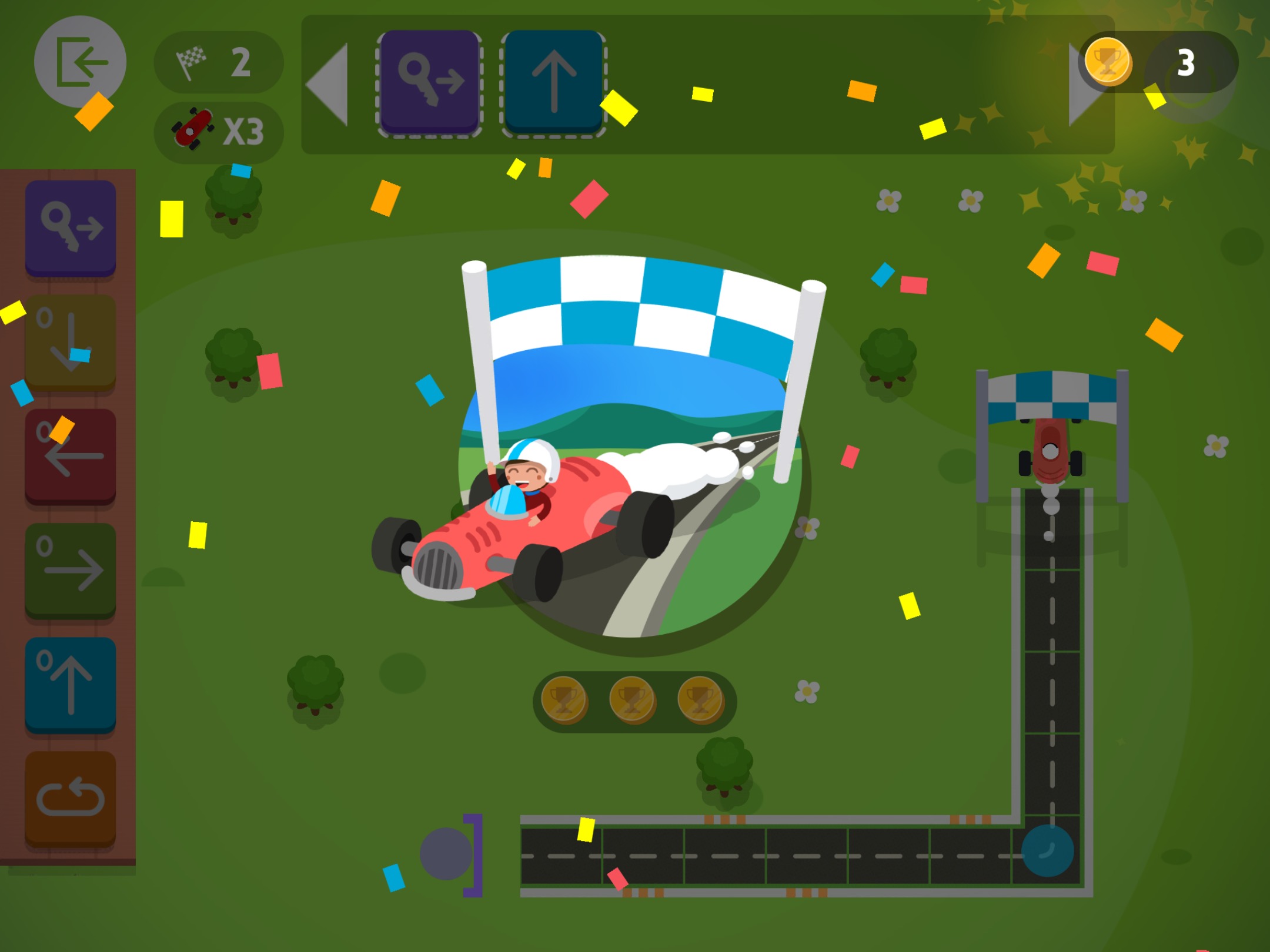Select the orange loop command block
Viewport: 1270px width, 952px height.
(x=71, y=798)
